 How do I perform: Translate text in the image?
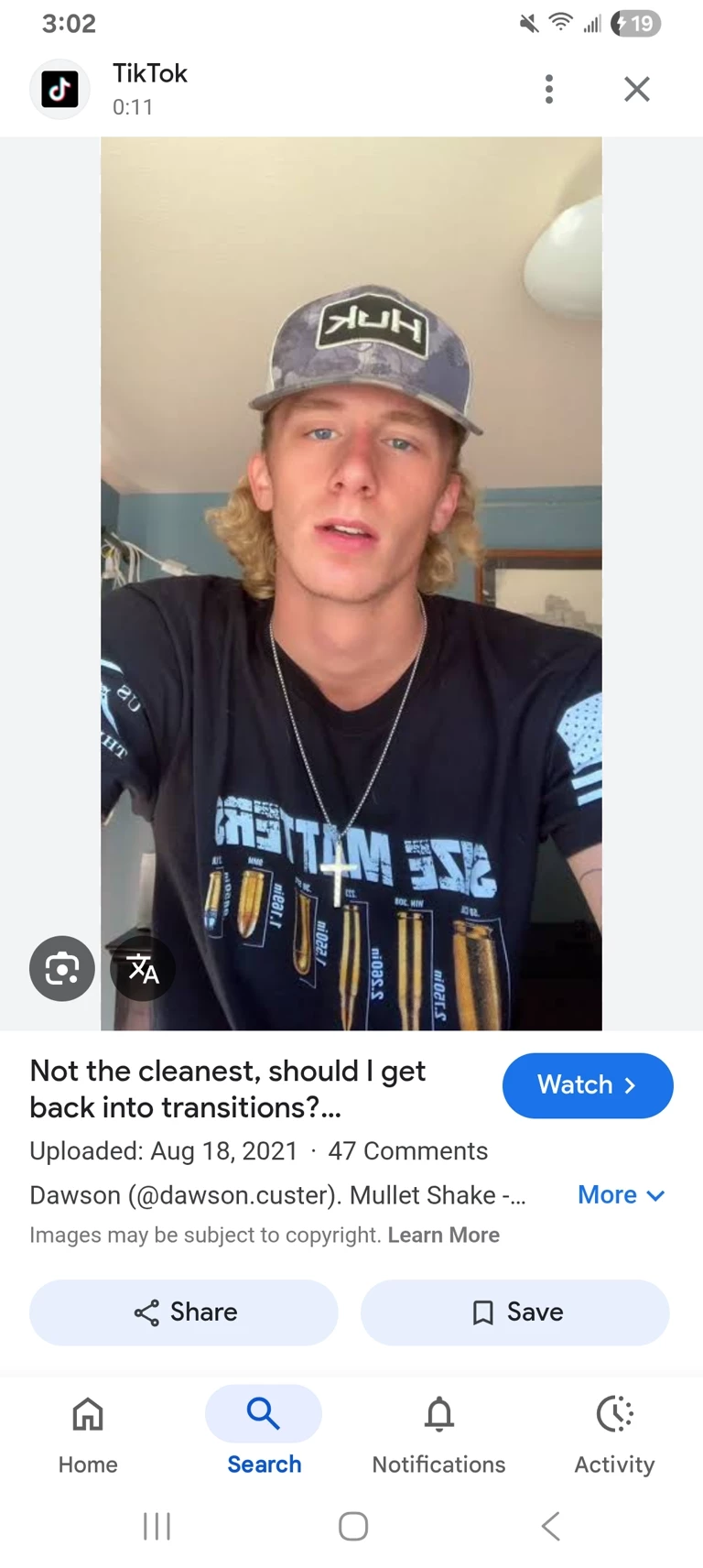point(142,968)
